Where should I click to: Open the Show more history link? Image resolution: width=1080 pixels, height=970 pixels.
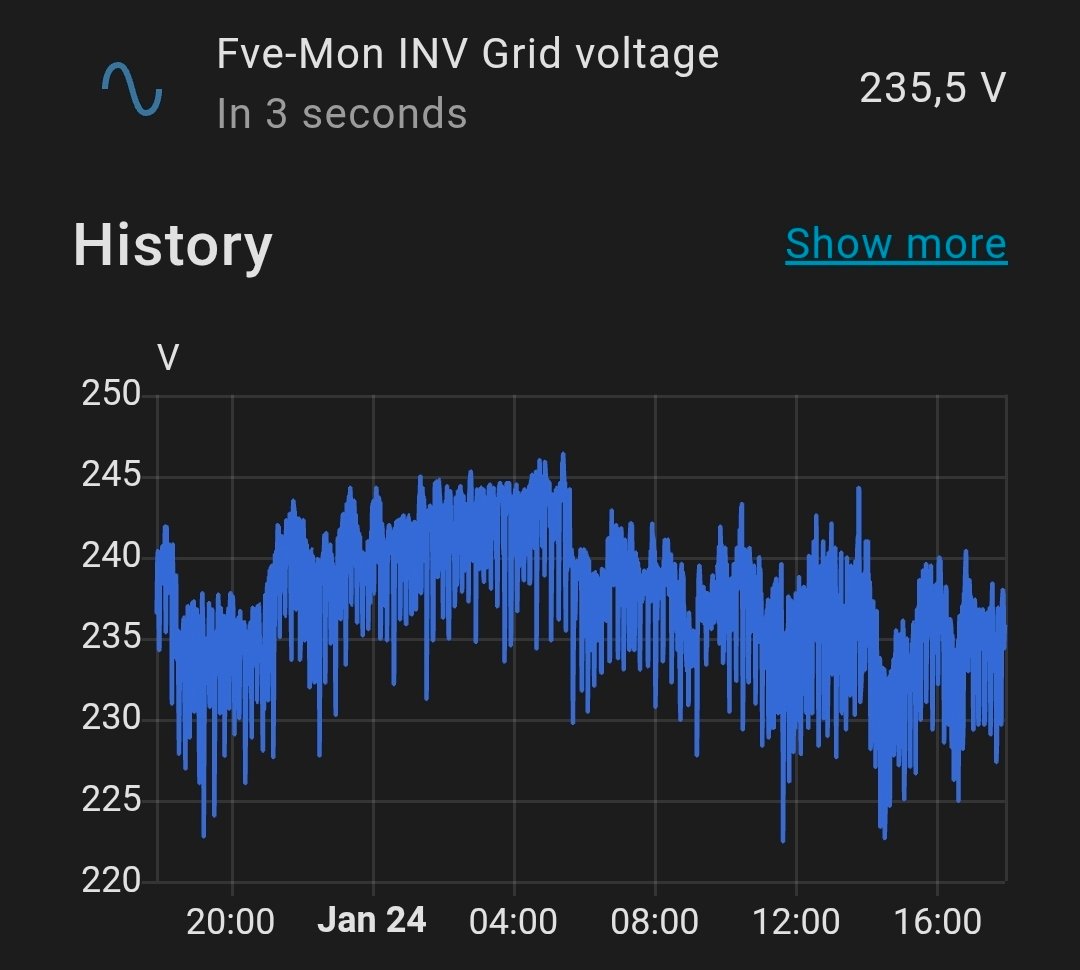[x=895, y=244]
